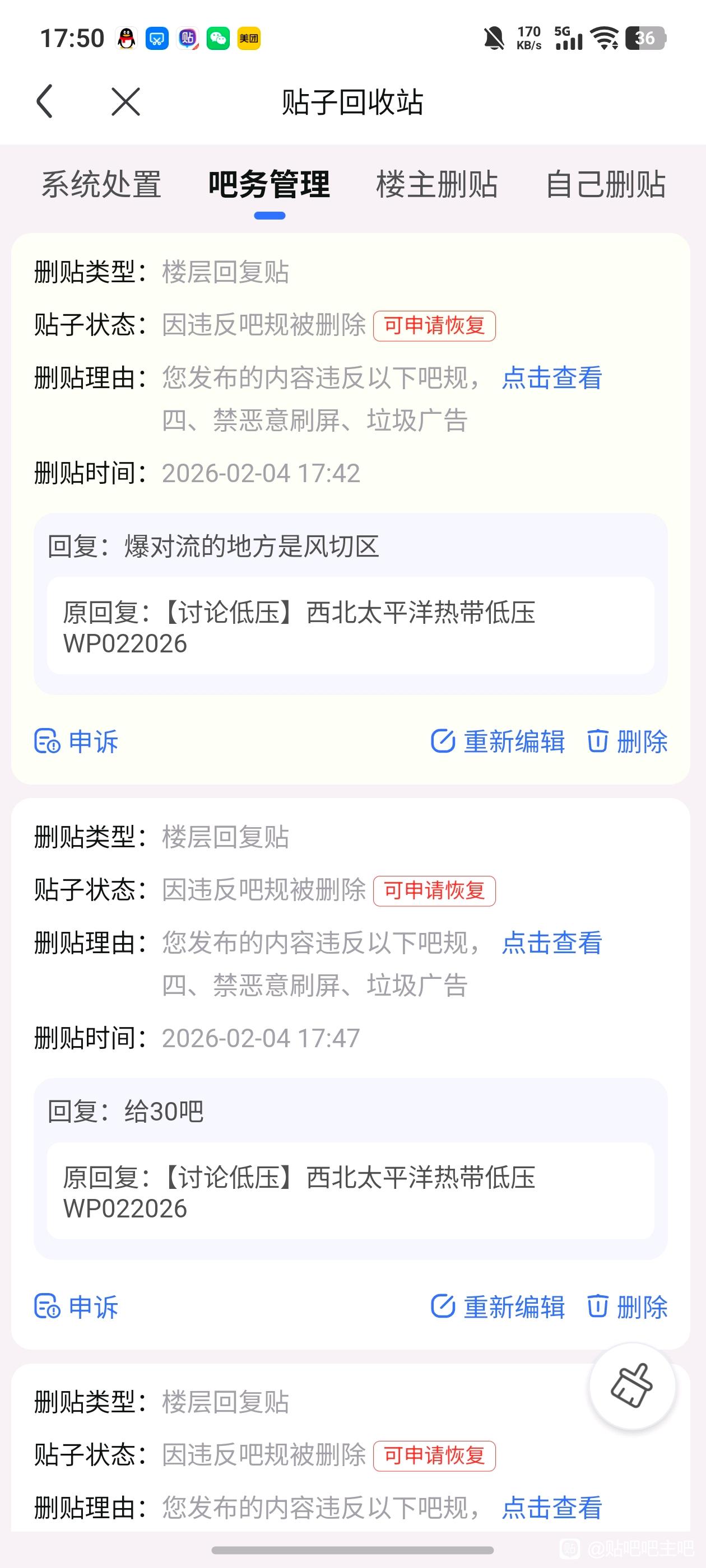Appeal the deleted reply 爆对流的地方是风切区
The height and width of the screenshot is (1568, 706).
tap(77, 741)
